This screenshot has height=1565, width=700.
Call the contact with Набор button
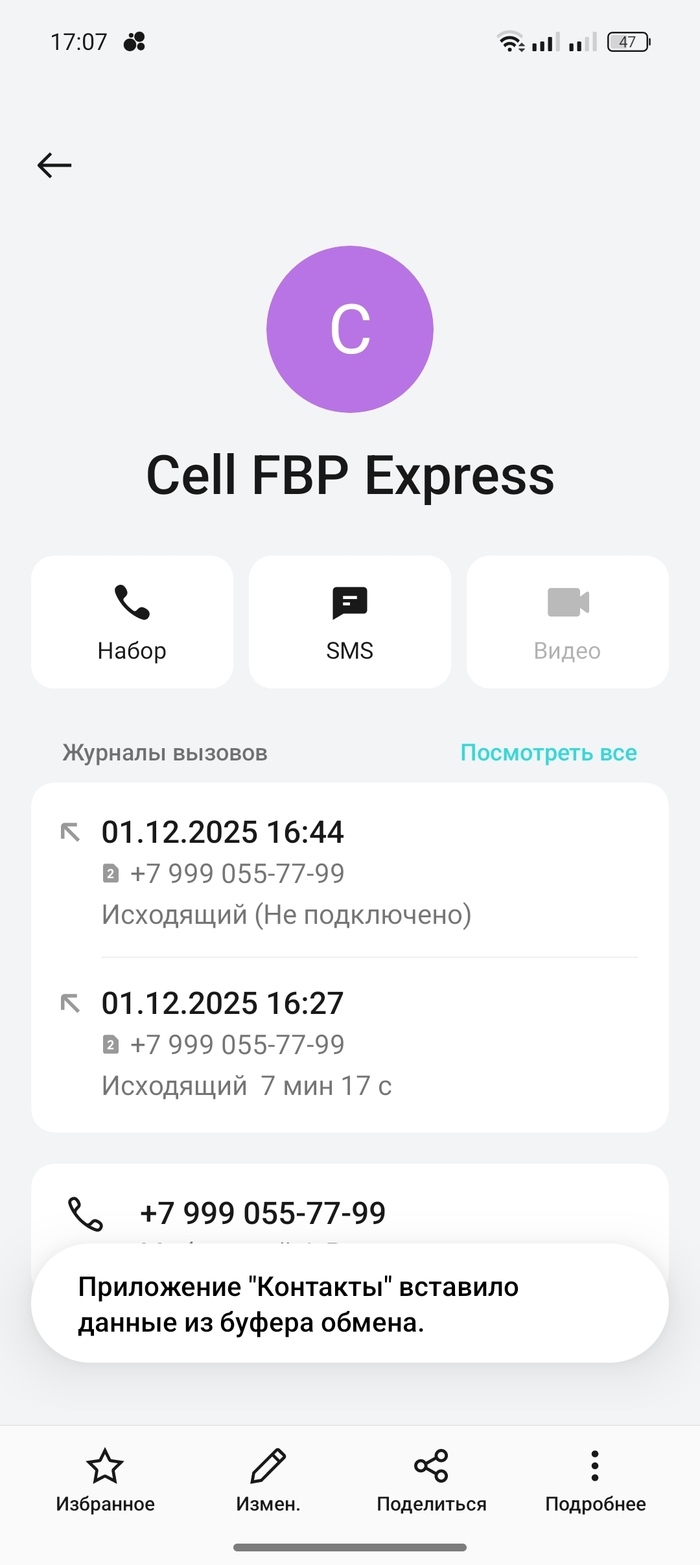(x=132, y=622)
